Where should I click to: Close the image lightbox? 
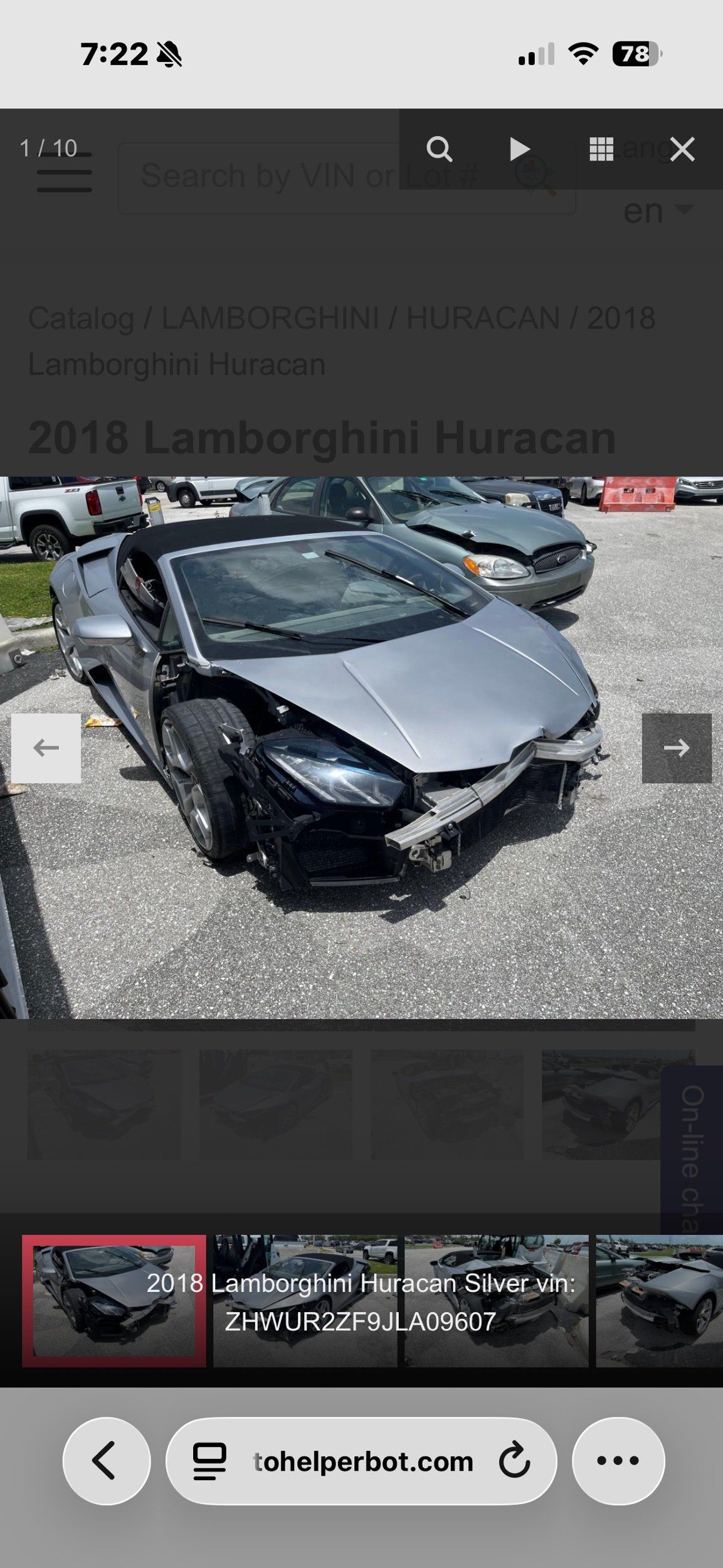(x=682, y=149)
